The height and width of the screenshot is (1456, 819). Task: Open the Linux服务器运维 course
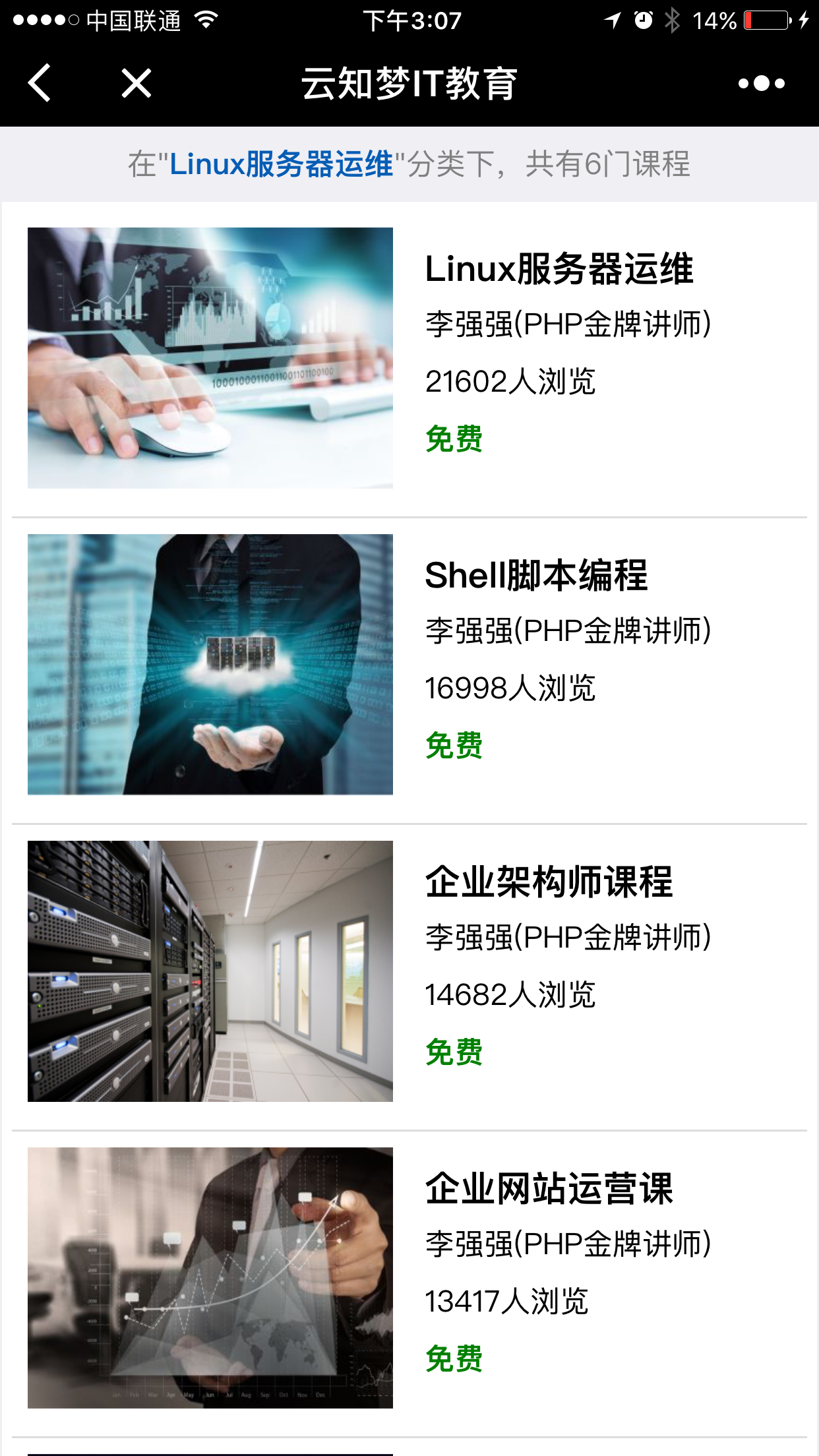coord(409,358)
